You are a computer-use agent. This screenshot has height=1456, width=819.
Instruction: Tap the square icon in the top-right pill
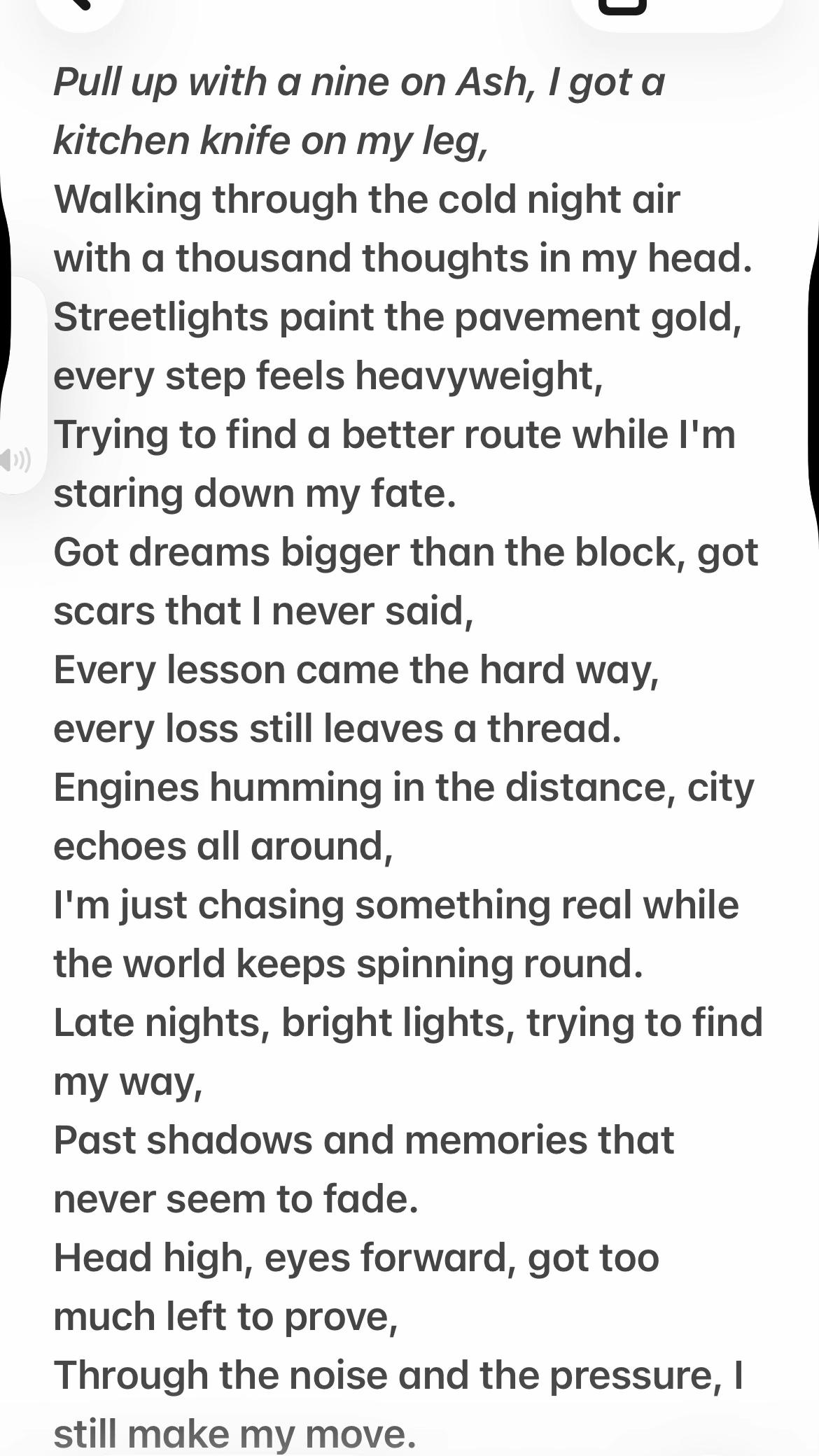(622, 6)
